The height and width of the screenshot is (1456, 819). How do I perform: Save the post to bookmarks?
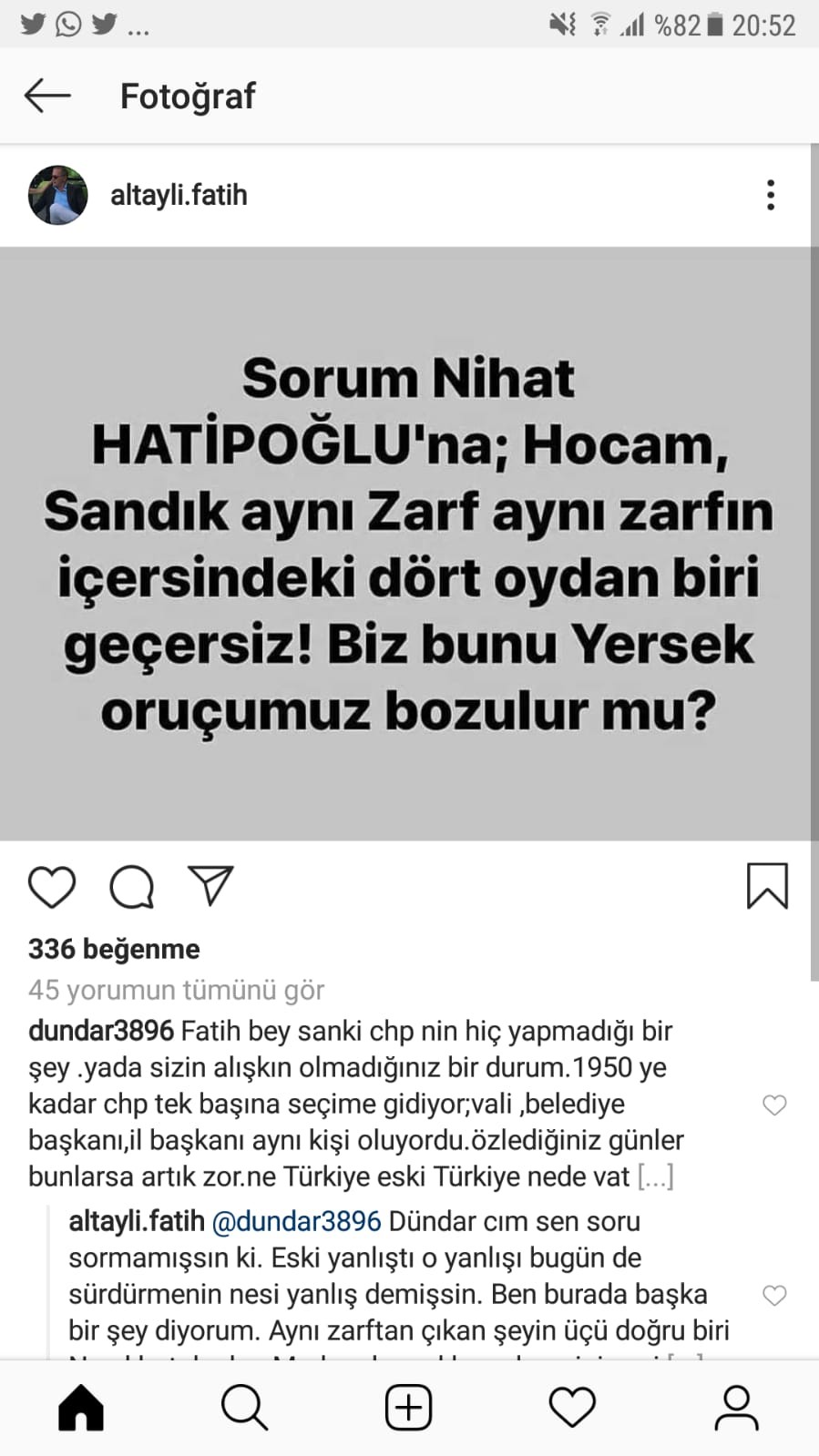[767, 887]
